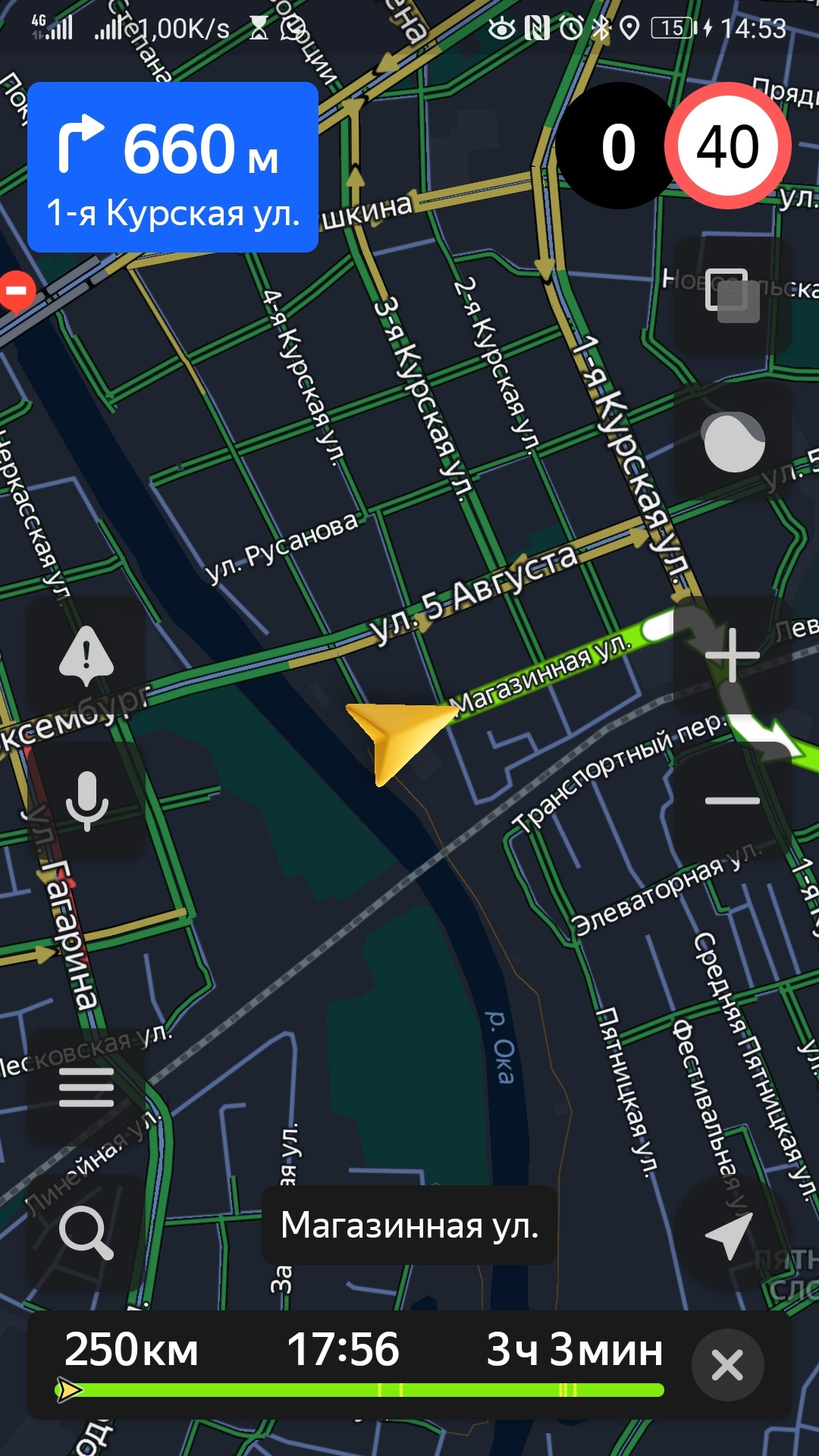
Task: Zoom in with the plus button
Action: point(732,655)
